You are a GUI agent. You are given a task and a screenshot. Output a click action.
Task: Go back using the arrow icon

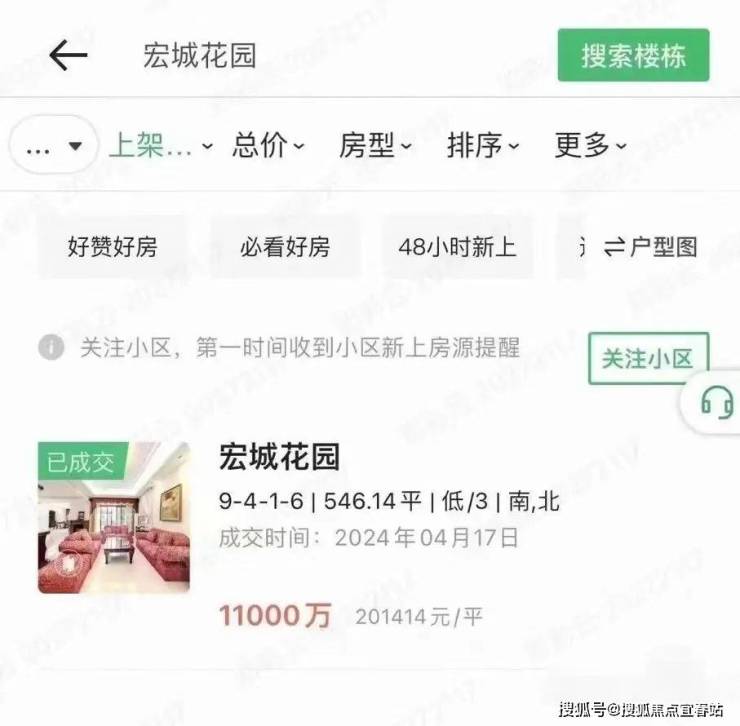68,56
